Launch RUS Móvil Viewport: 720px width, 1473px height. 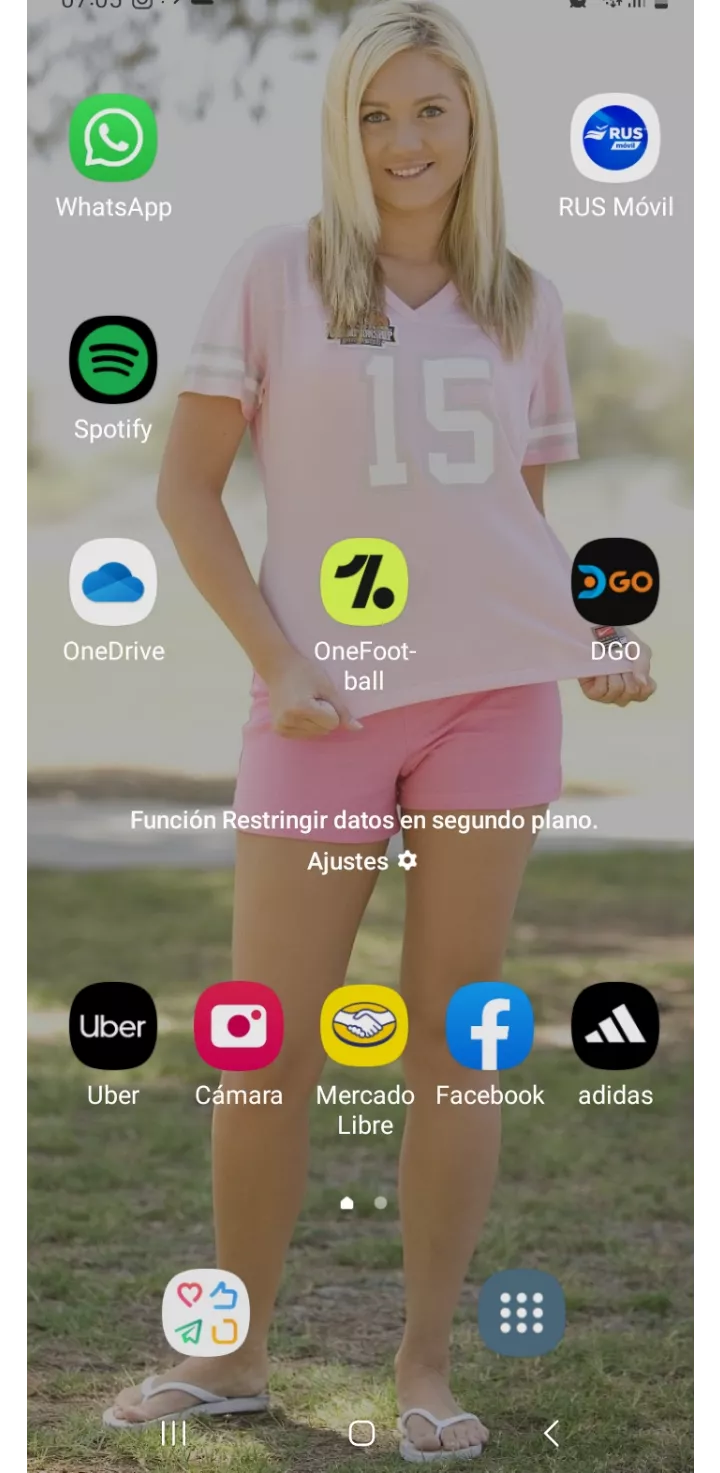pos(615,137)
